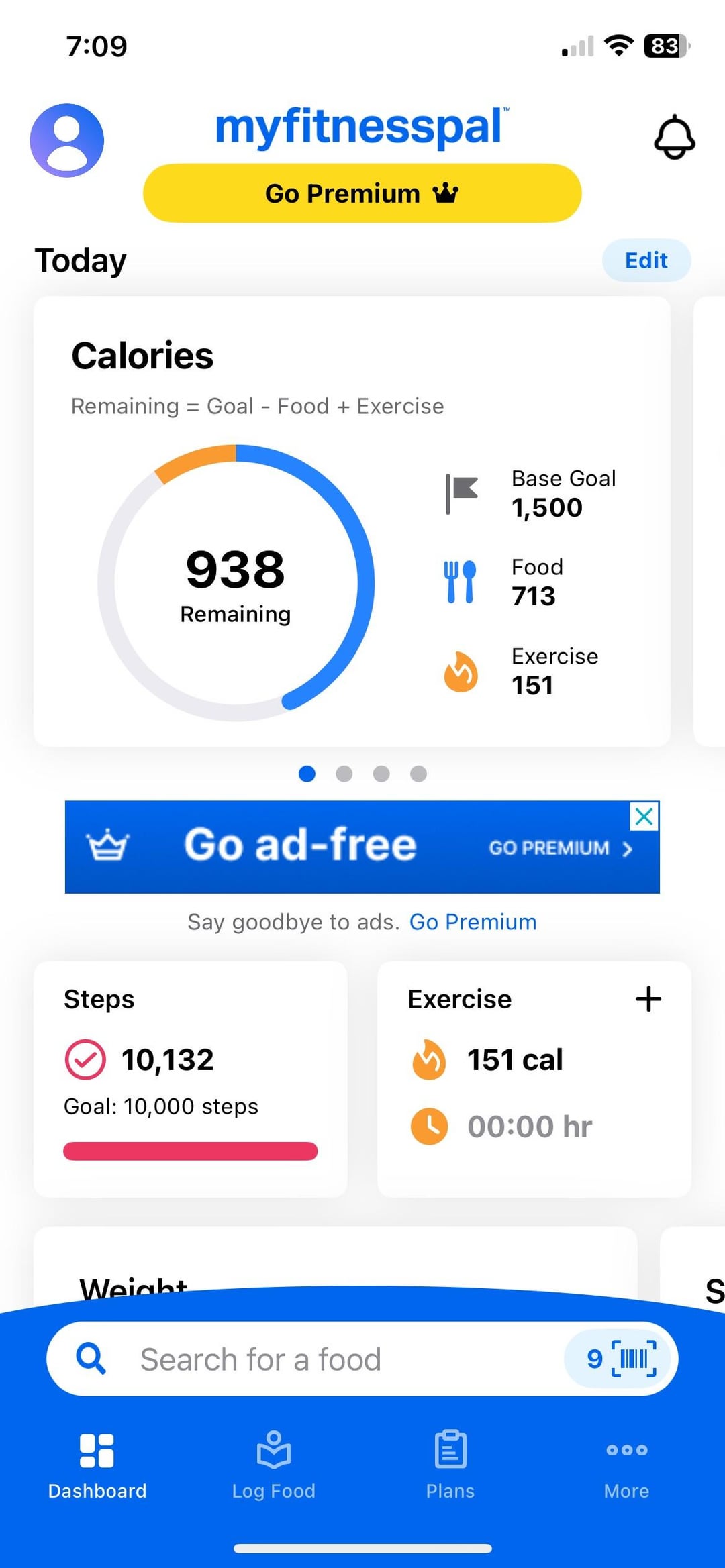The height and width of the screenshot is (1568, 725).
Task: Select the Dashboard tab
Action: pyautogui.click(x=97, y=1465)
